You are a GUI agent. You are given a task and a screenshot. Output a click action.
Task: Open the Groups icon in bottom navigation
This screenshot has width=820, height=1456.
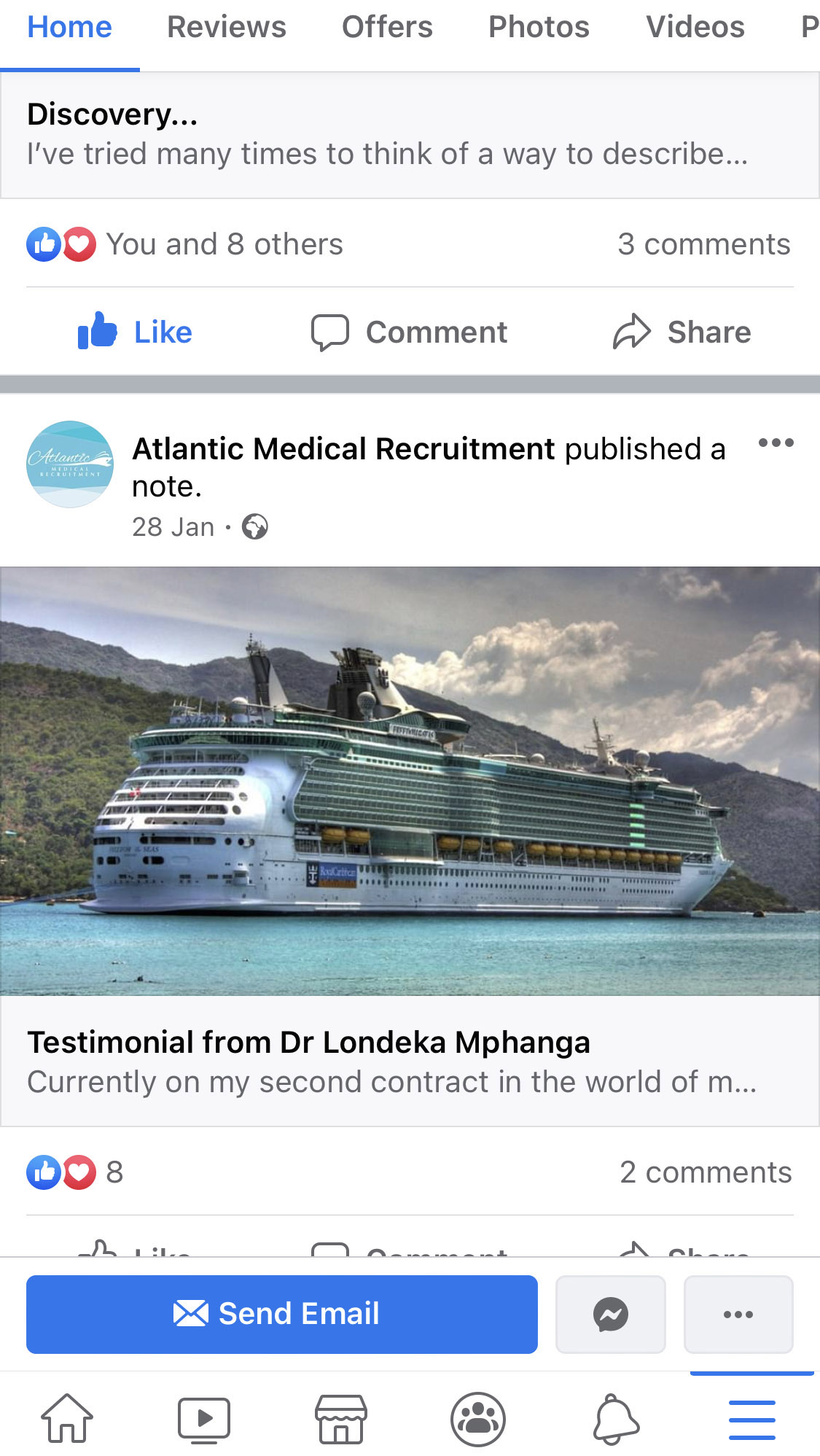tap(478, 1419)
